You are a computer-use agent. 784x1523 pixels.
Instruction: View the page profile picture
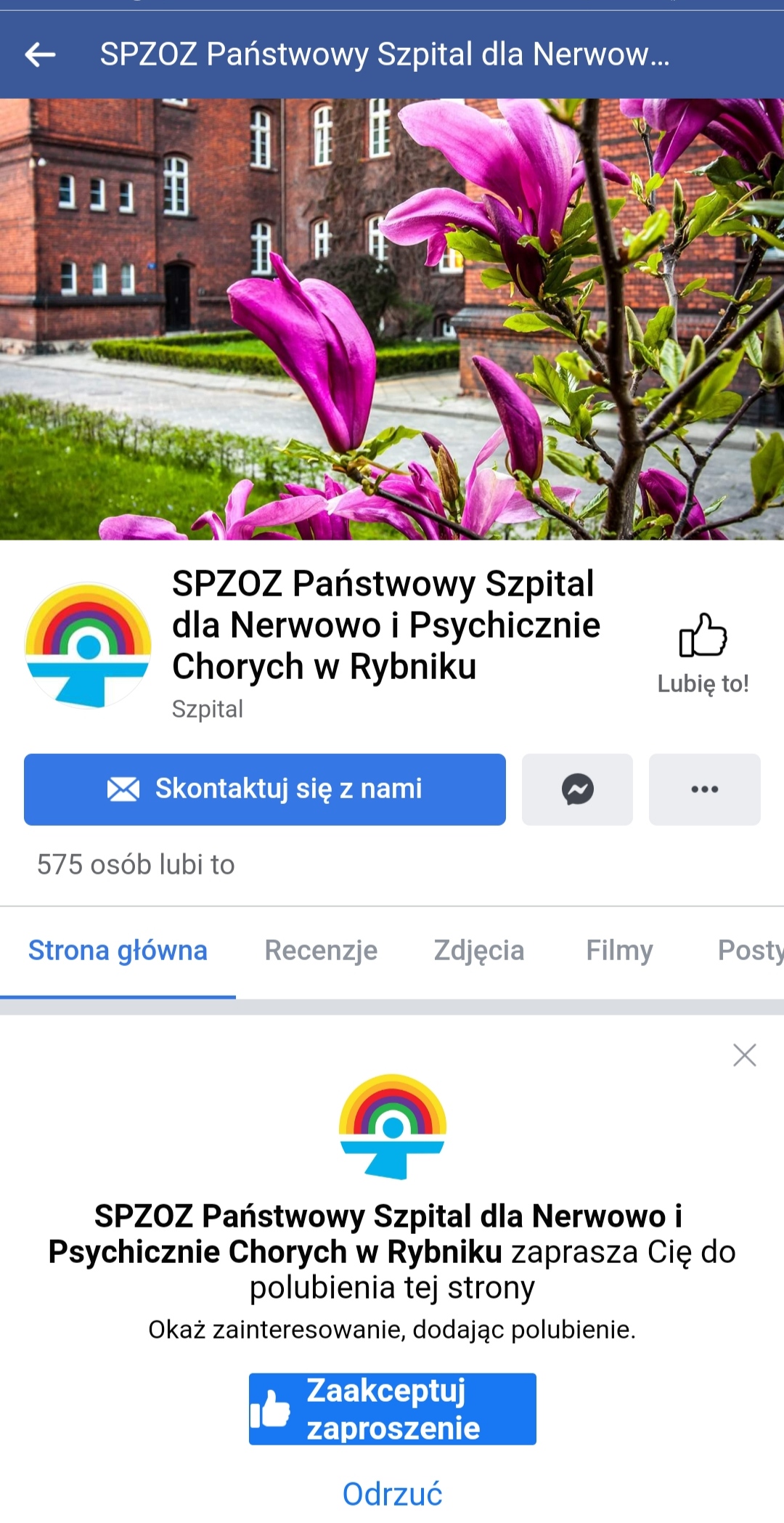(88, 645)
